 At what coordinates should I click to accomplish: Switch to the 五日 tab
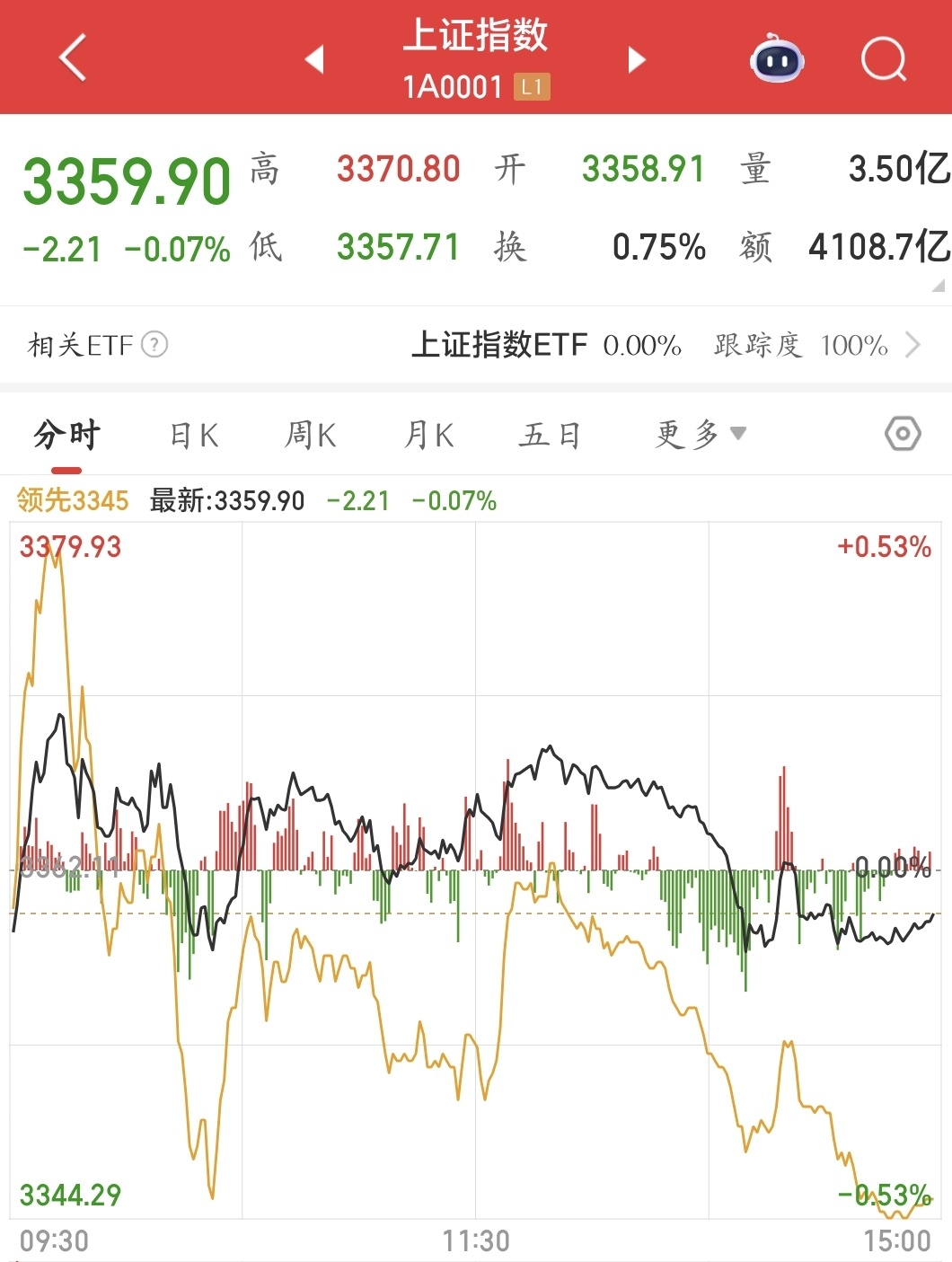550,436
